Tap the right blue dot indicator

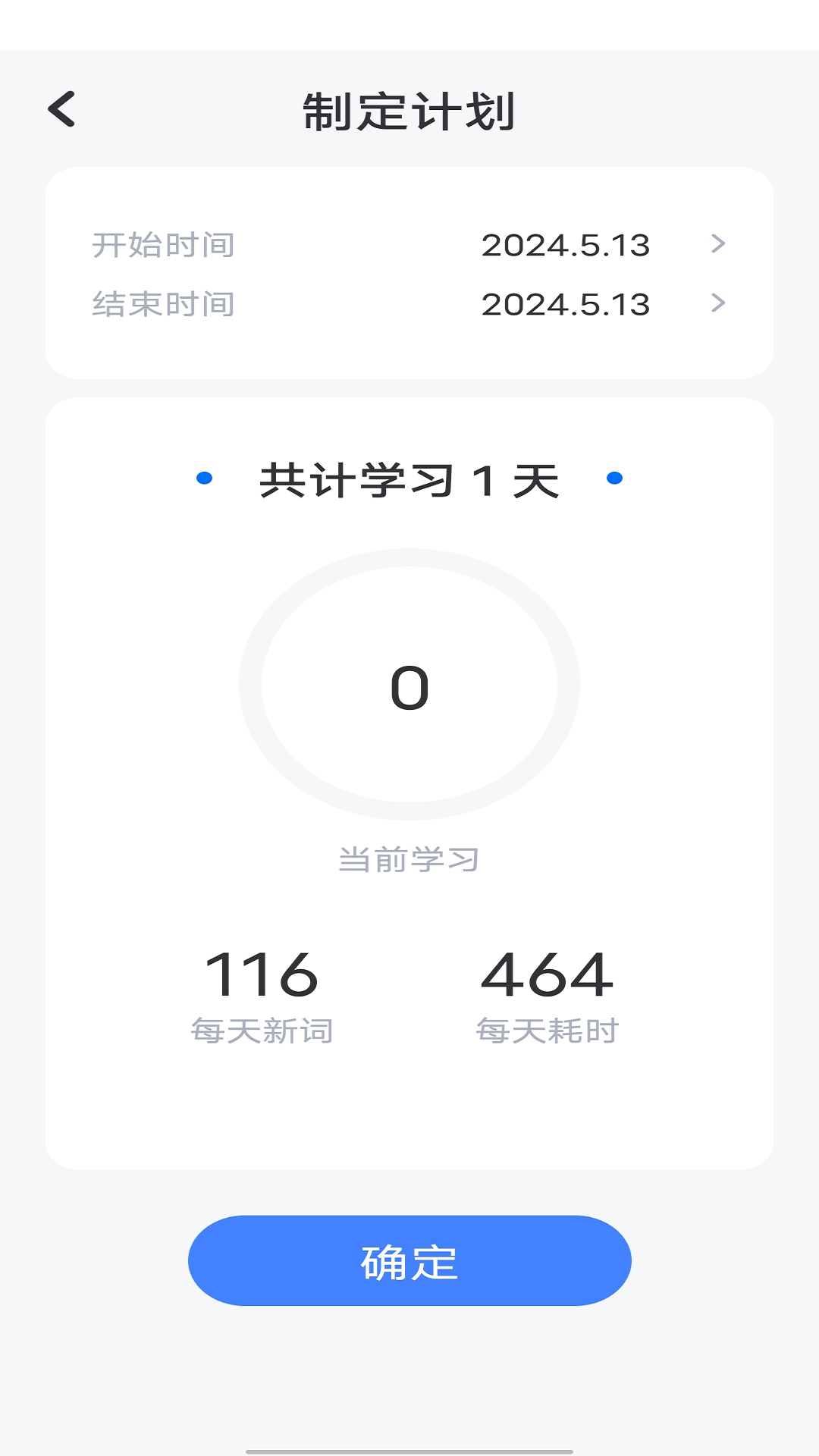[x=614, y=478]
